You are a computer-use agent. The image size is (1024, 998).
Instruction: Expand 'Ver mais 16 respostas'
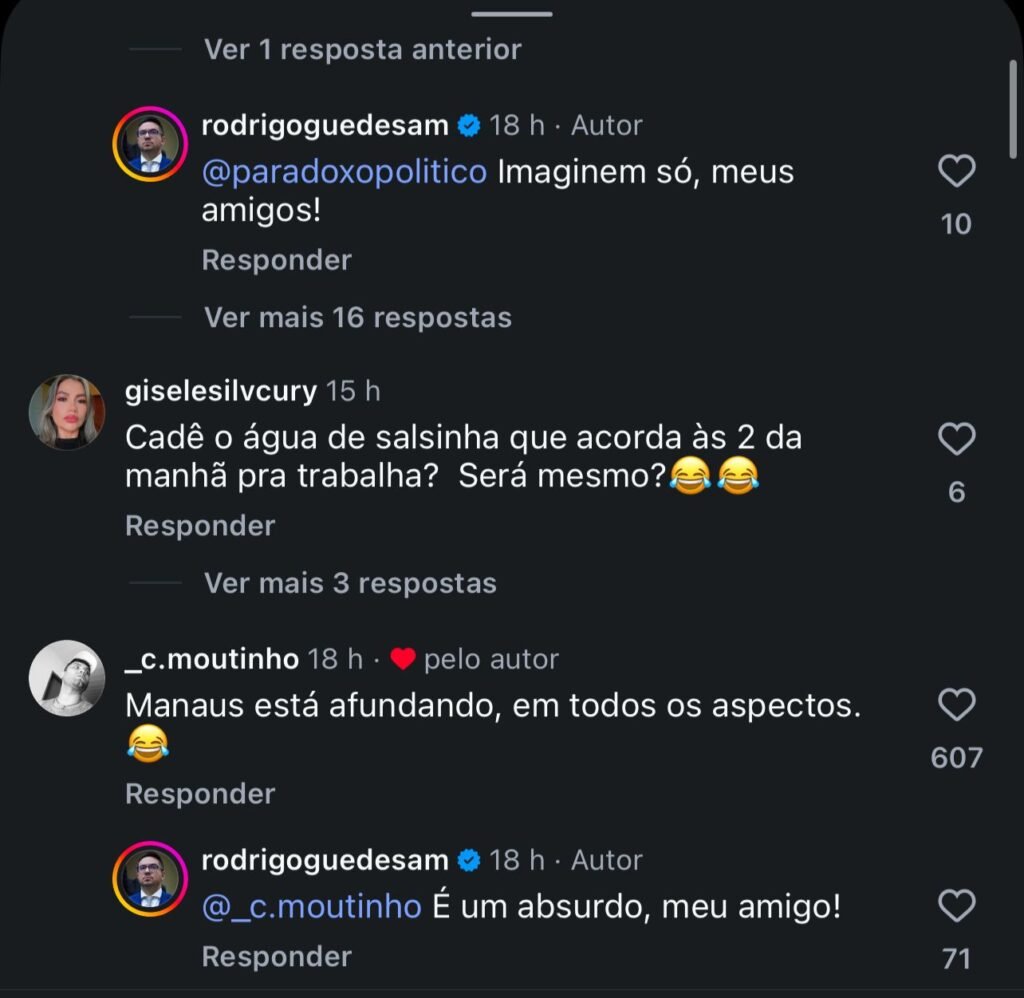click(357, 318)
